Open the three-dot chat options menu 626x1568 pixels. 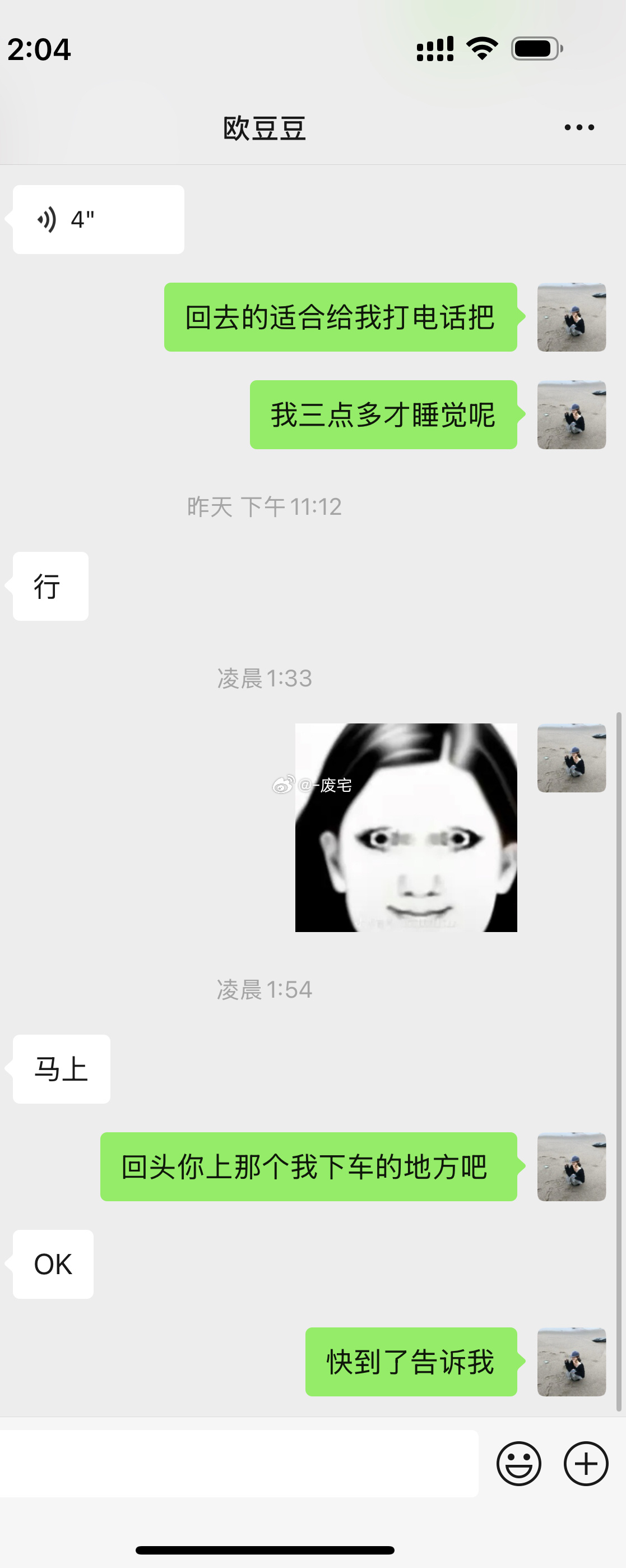coord(578,128)
